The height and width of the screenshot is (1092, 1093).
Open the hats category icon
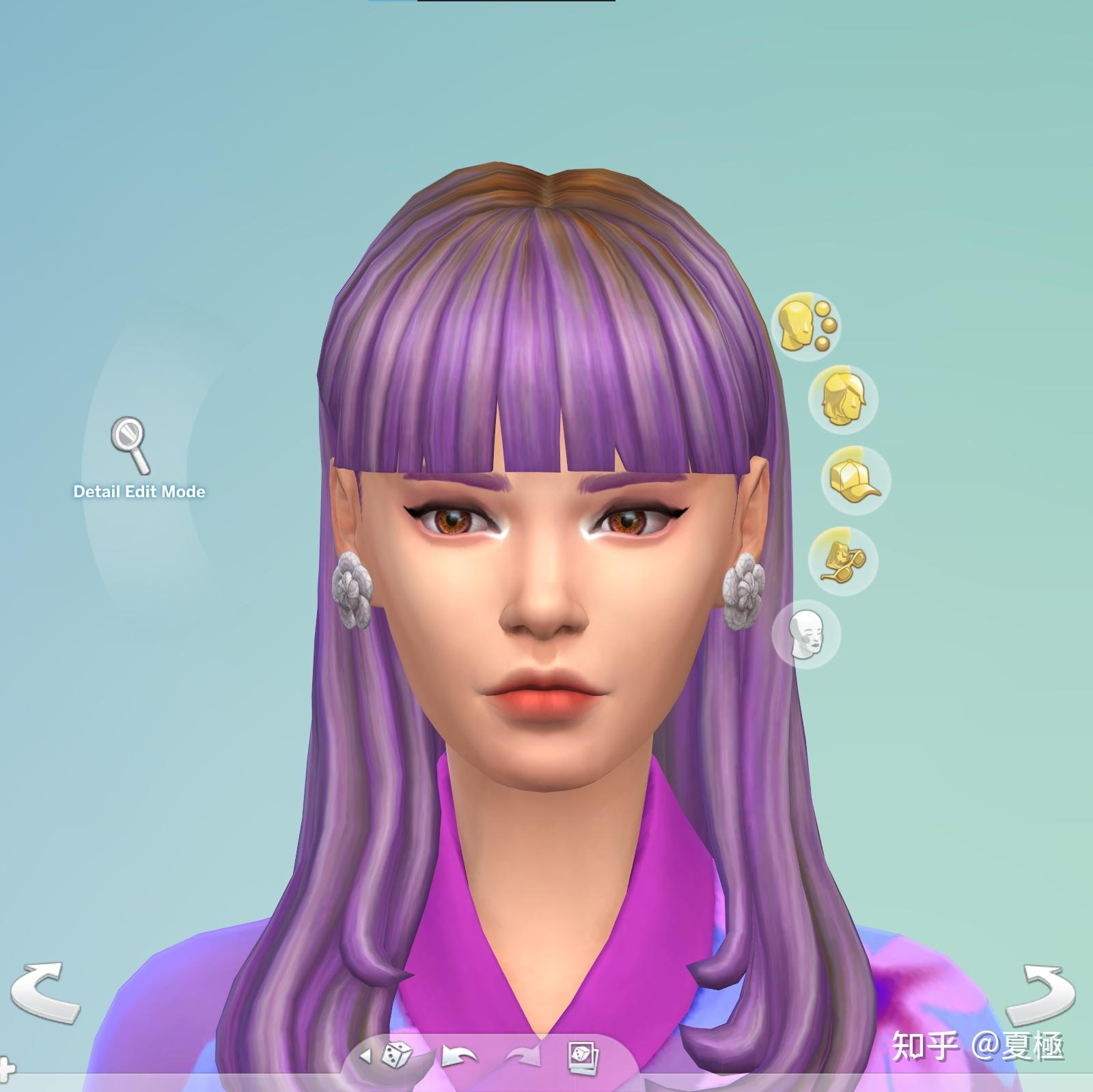(x=855, y=480)
